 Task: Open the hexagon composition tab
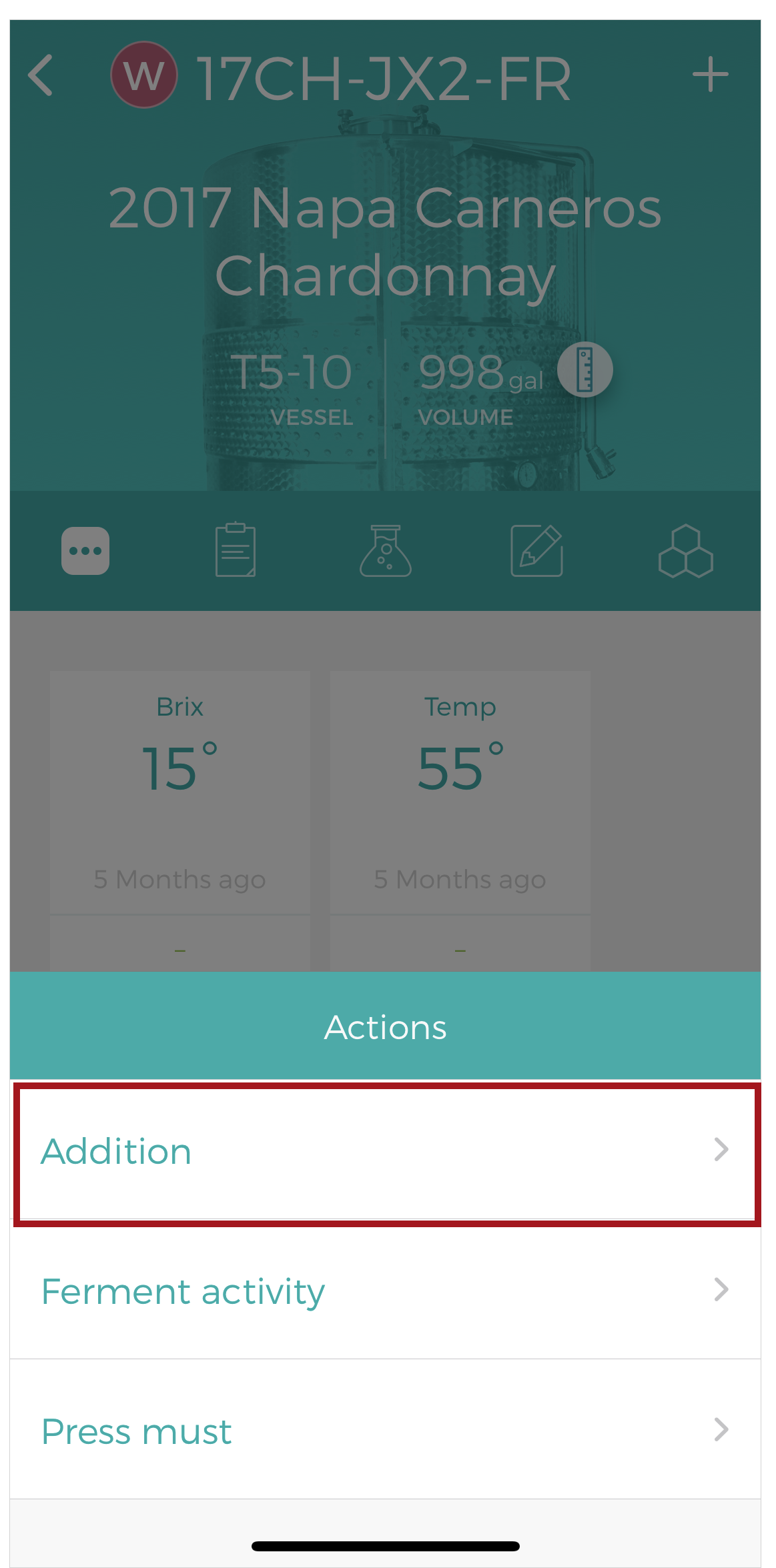[x=686, y=551]
